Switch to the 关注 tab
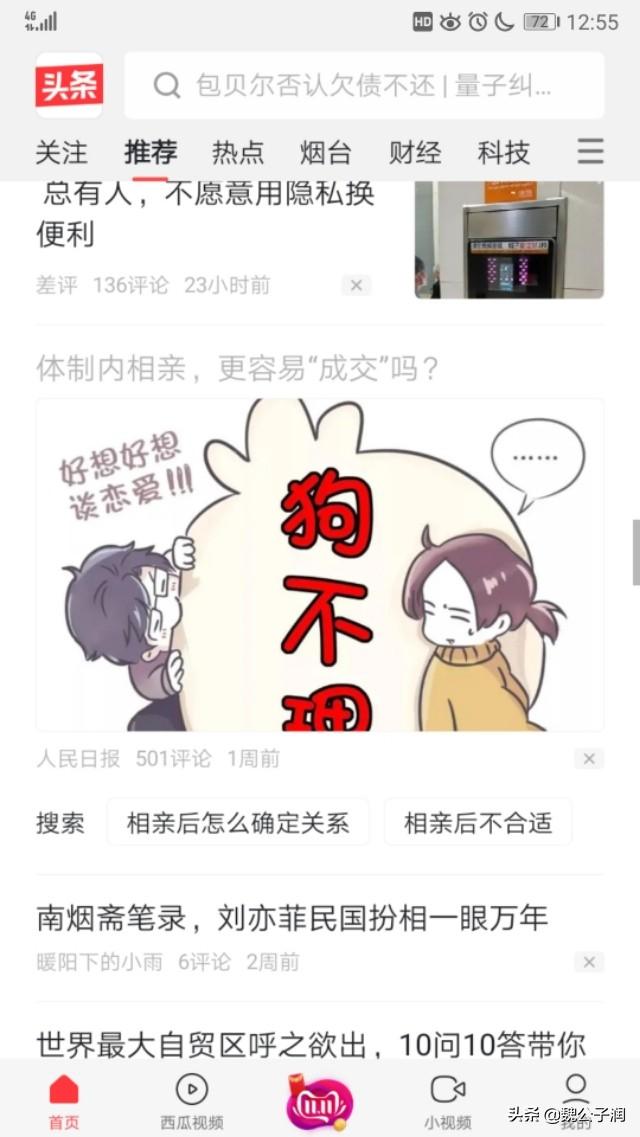 click(x=62, y=152)
